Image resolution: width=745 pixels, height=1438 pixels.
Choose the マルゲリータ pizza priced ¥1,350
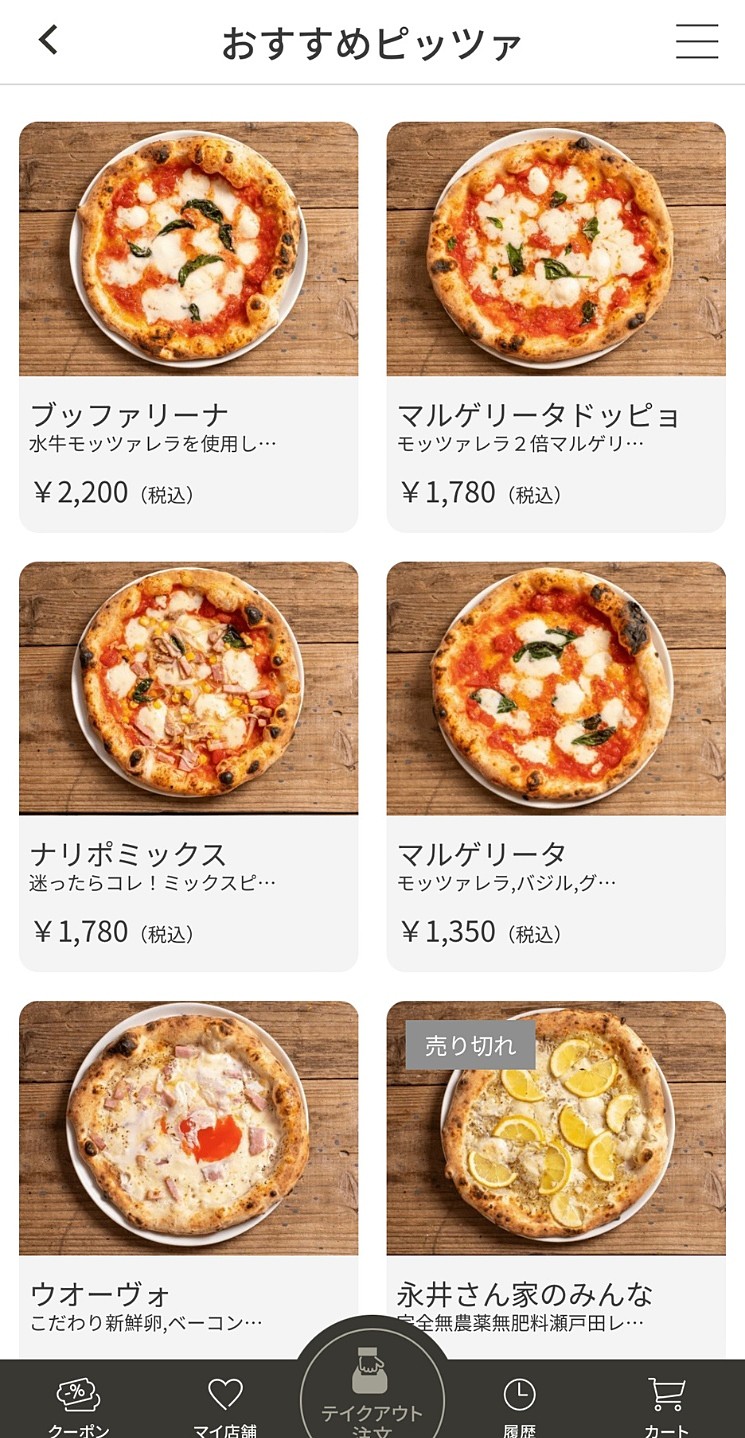pos(556,766)
